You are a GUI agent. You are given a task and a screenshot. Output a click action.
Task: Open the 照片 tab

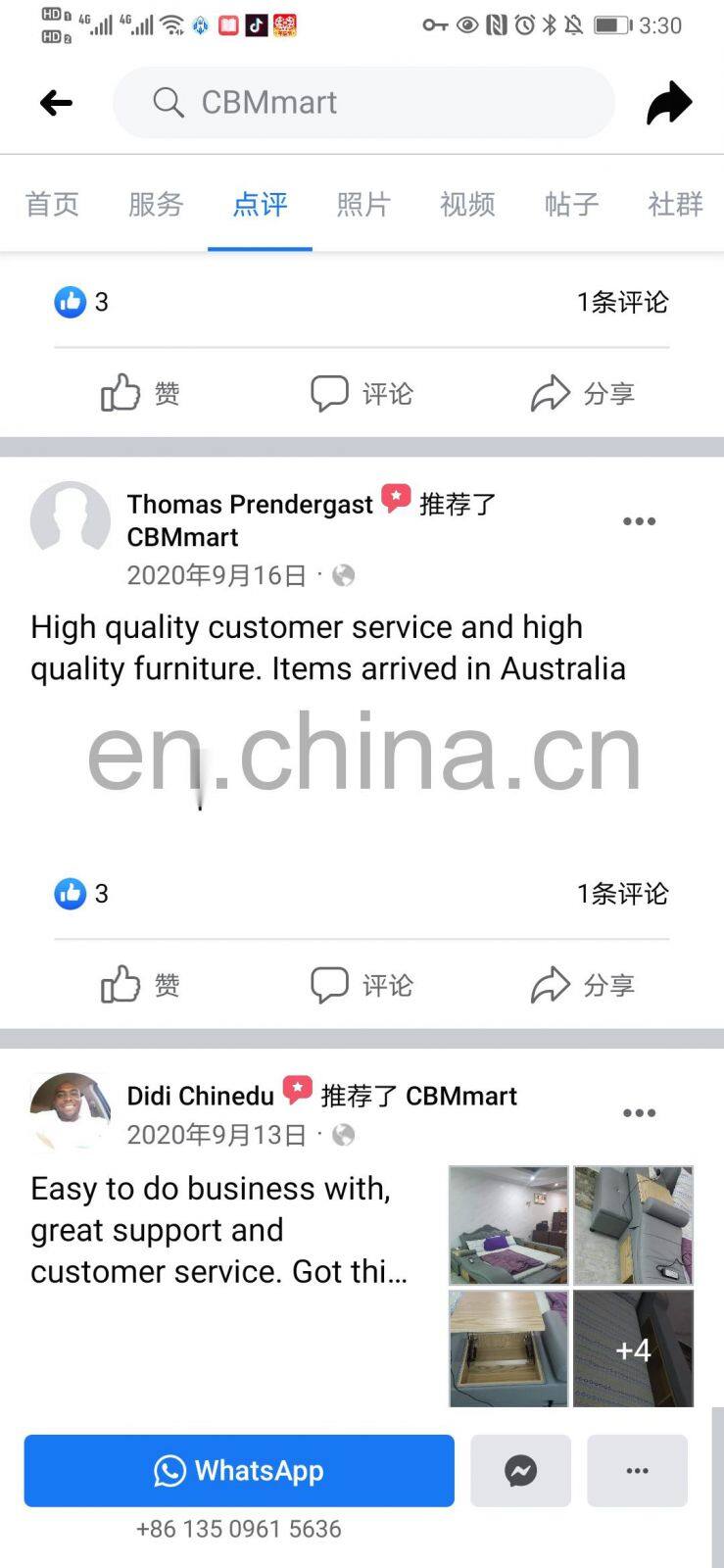point(363,204)
